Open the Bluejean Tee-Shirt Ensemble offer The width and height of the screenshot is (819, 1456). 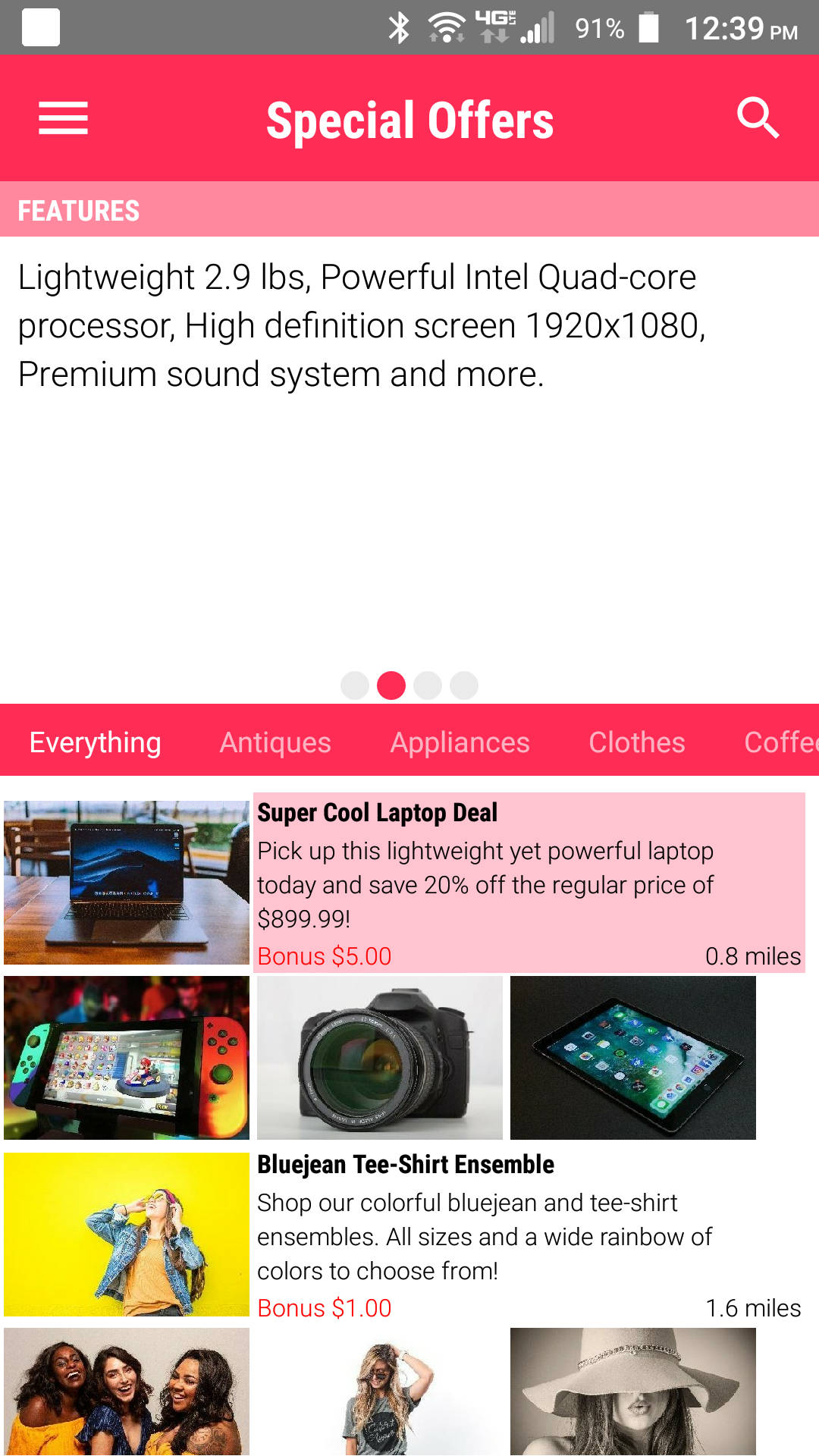[x=529, y=1234]
